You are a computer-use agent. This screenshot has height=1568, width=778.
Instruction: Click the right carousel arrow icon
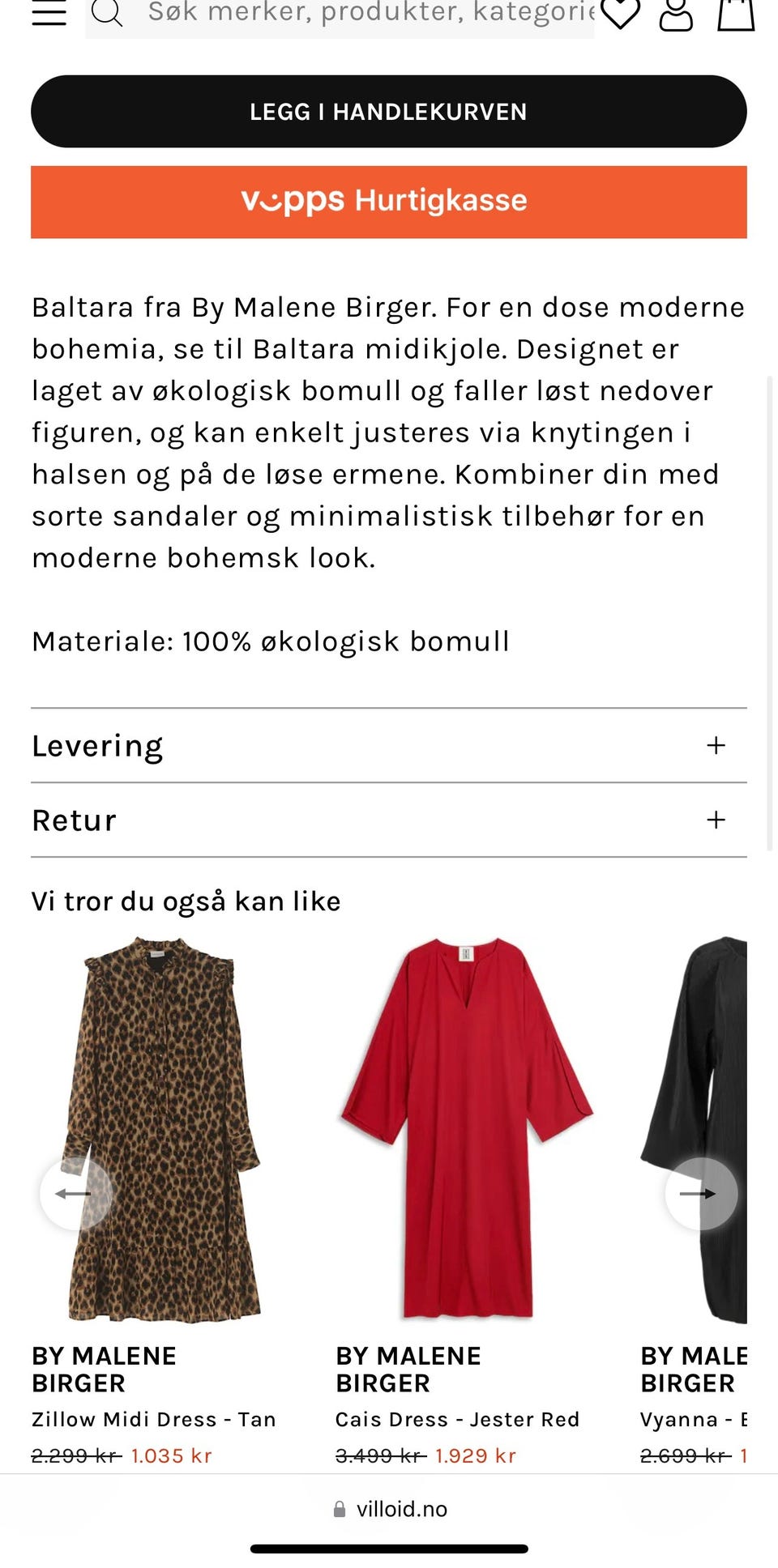click(700, 1193)
